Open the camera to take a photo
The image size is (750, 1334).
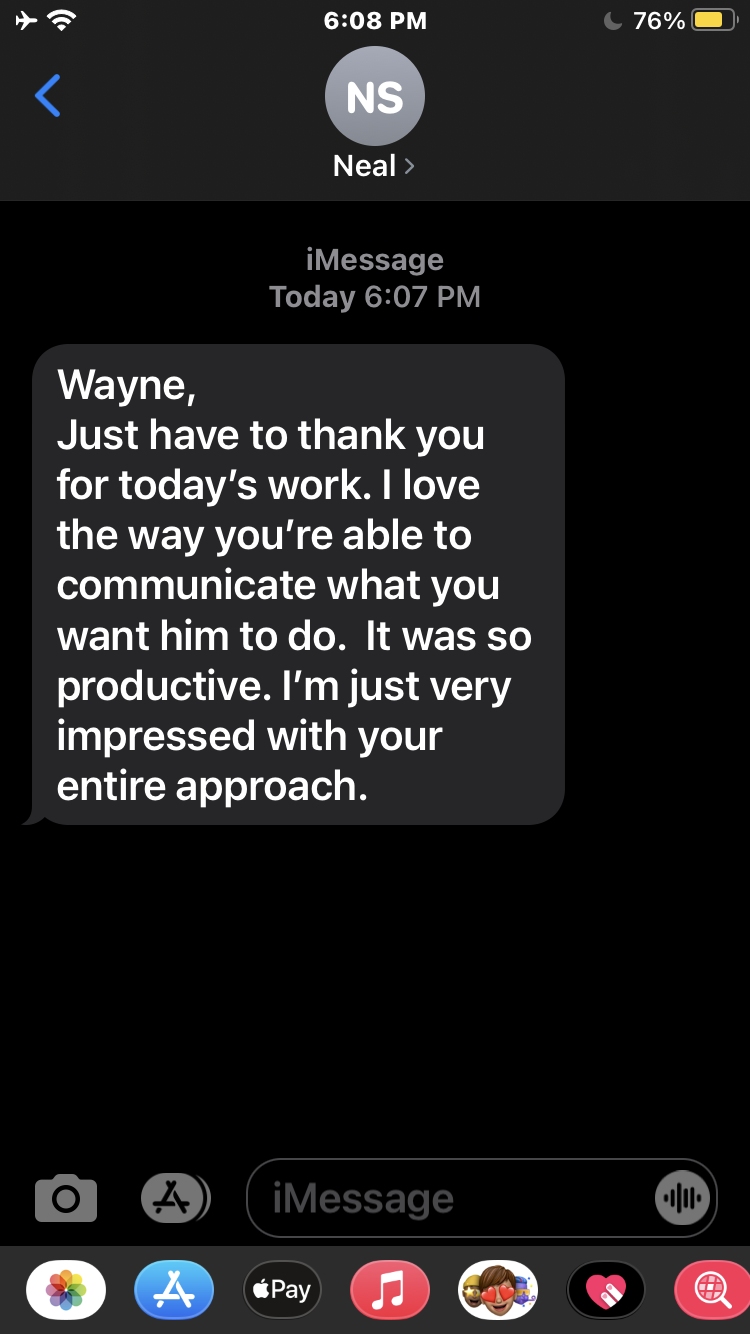click(66, 1198)
